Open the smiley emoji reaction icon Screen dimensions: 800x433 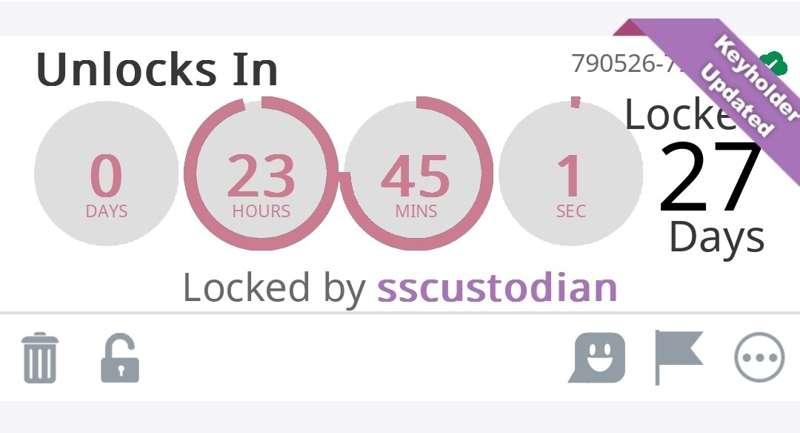pos(597,358)
